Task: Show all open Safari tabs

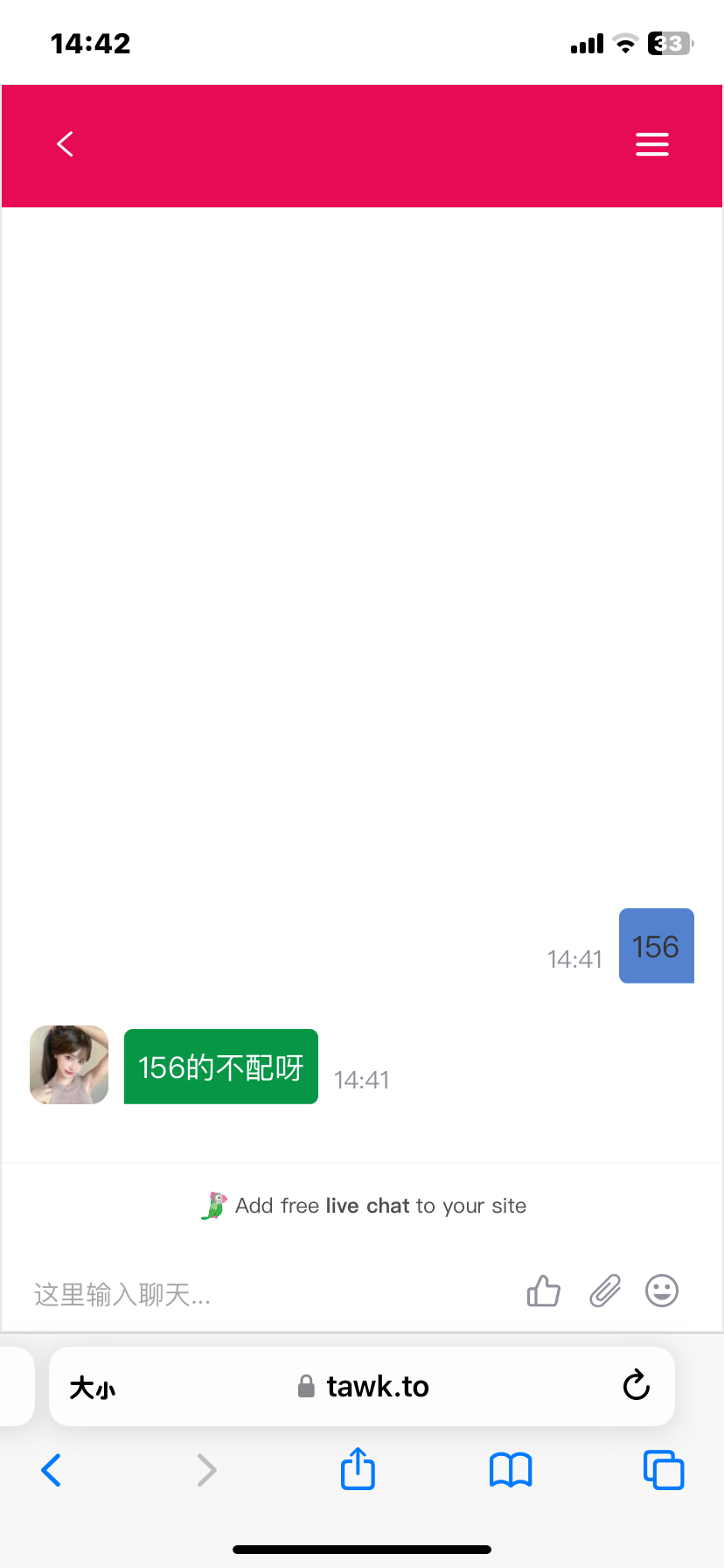Action: pyautogui.click(x=663, y=1470)
